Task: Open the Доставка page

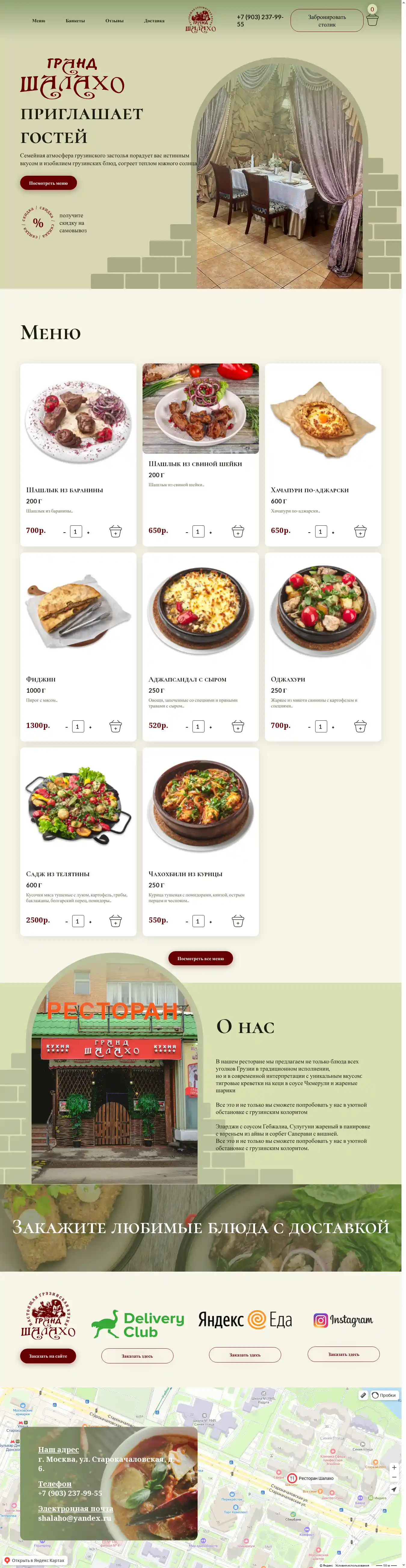Action: [x=154, y=21]
